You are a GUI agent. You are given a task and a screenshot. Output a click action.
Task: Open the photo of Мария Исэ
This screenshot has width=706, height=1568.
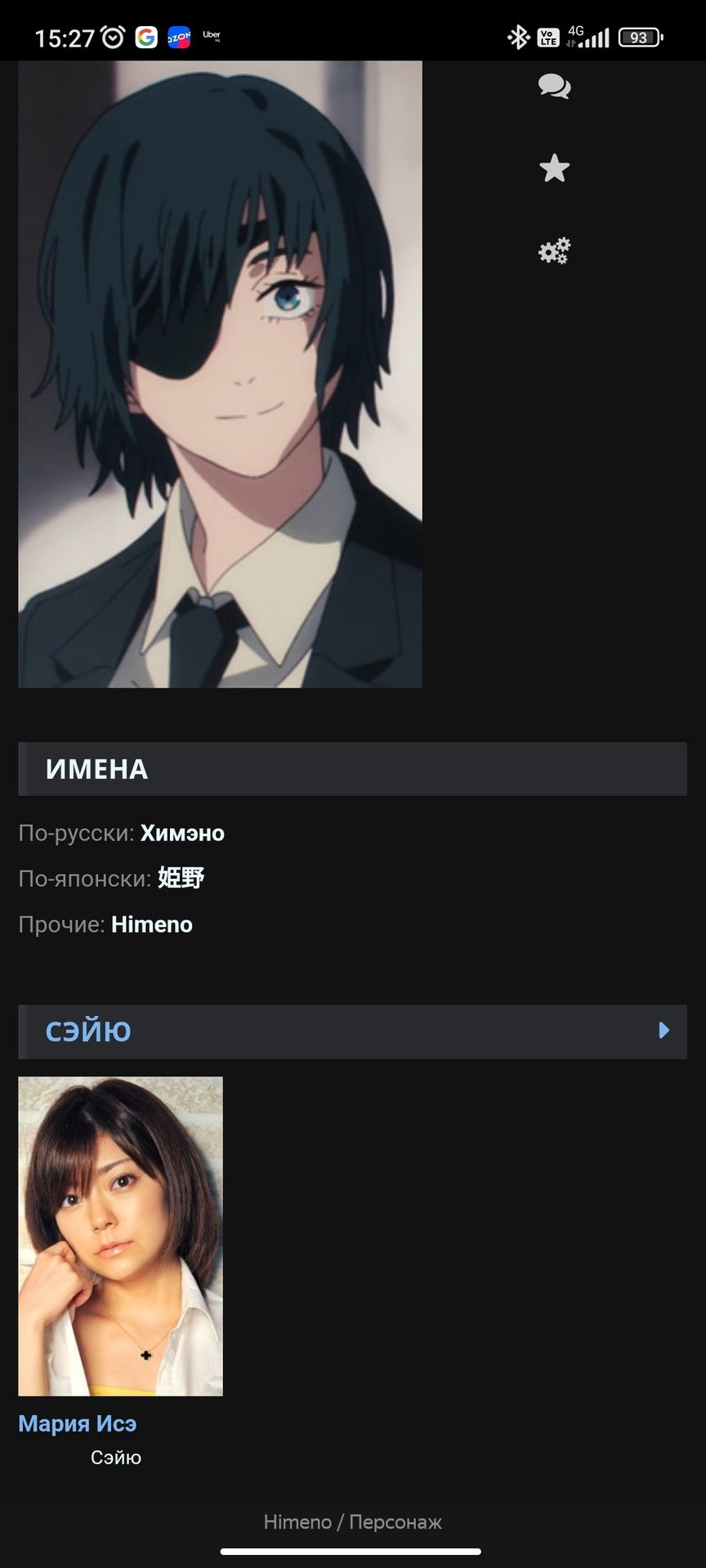click(x=120, y=1236)
